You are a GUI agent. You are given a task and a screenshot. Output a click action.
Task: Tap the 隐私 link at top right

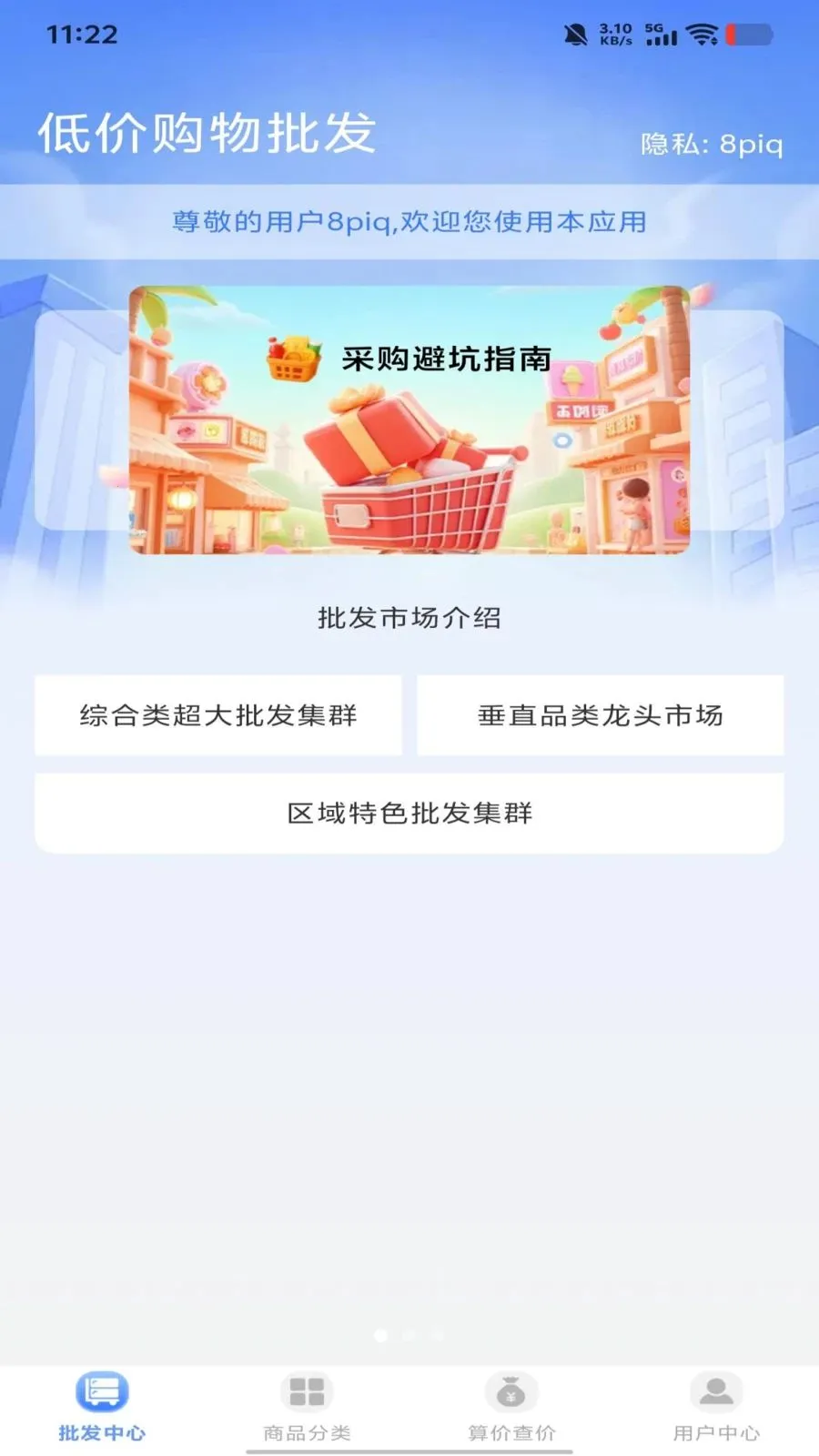(x=711, y=145)
